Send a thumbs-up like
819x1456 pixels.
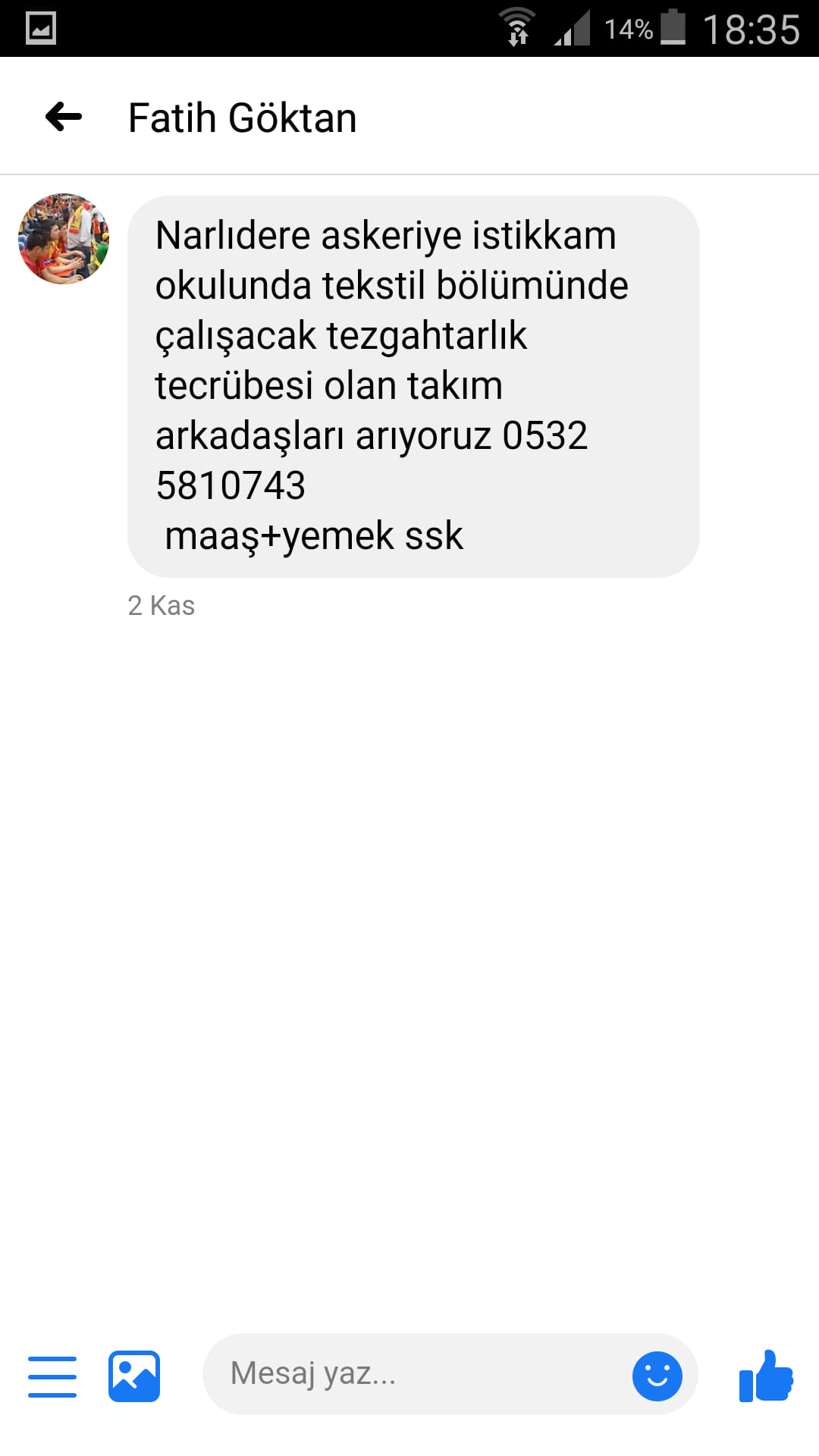(x=766, y=1376)
